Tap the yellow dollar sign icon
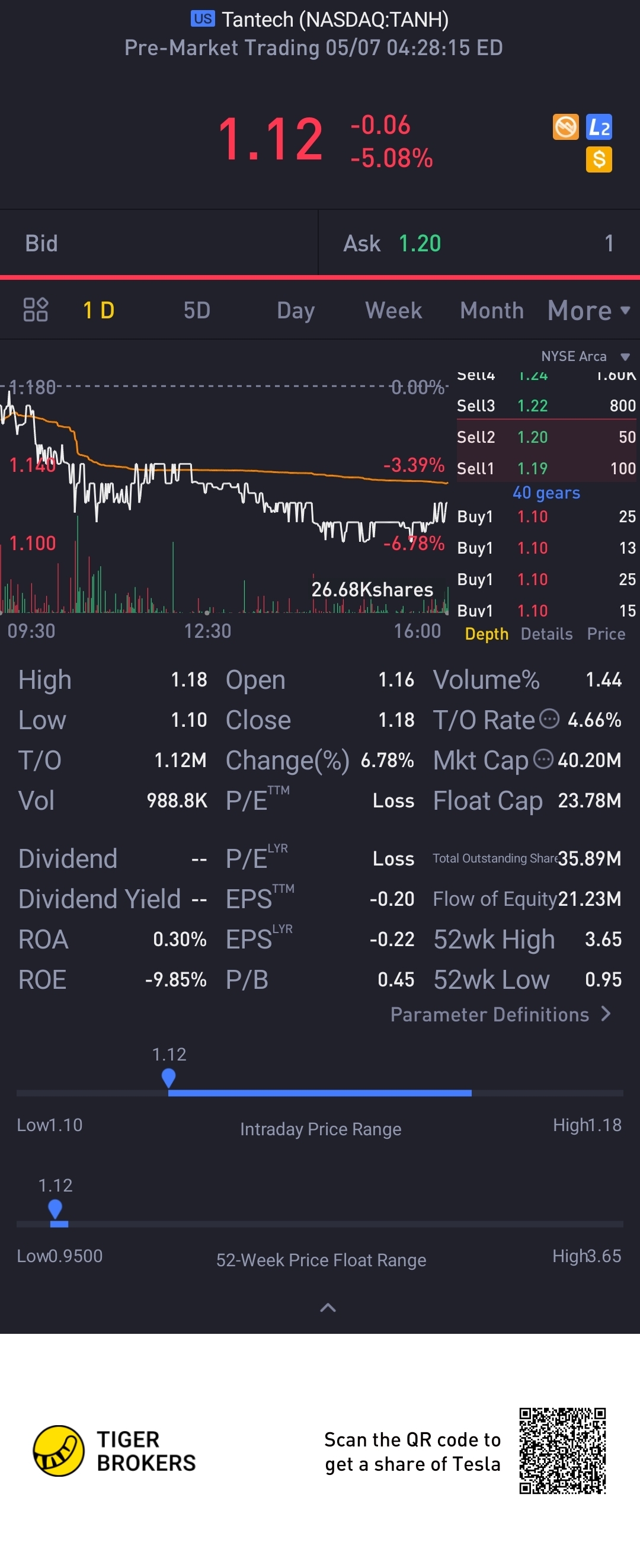The image size is (640, 1568). click(599, 160)
